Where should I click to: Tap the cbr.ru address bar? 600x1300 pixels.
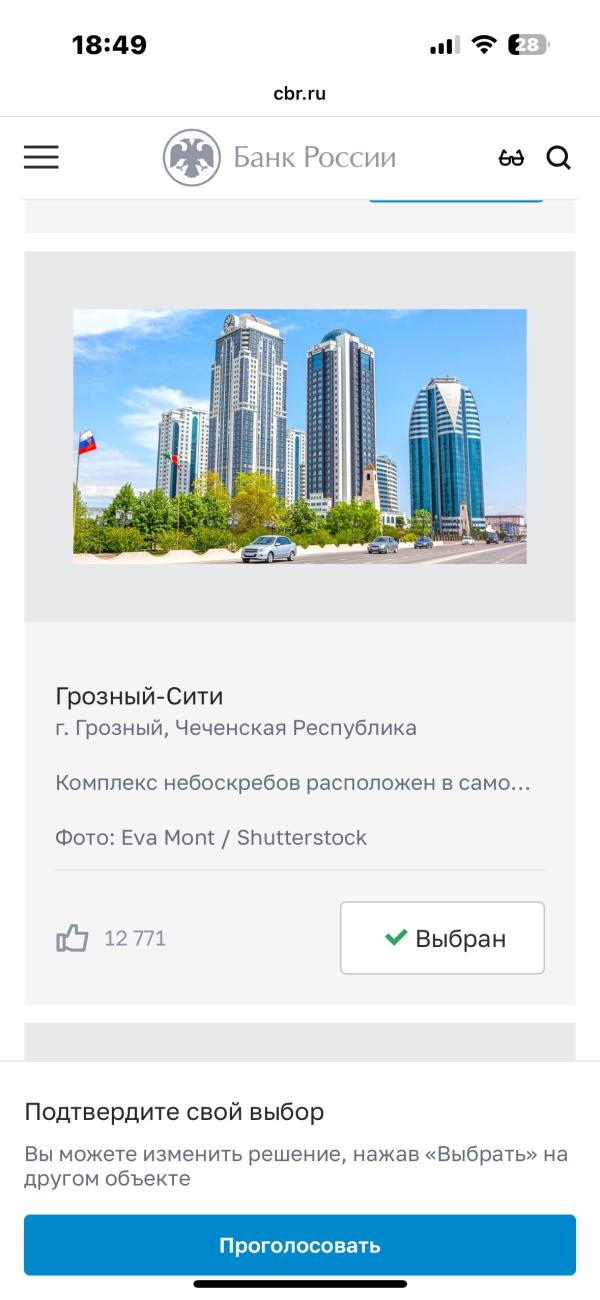point(300,94)
